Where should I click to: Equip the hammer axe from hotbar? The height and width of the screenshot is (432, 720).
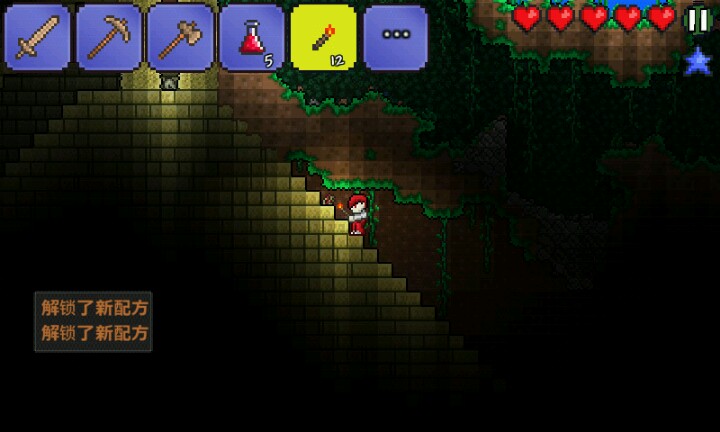[x=180, y=37]
